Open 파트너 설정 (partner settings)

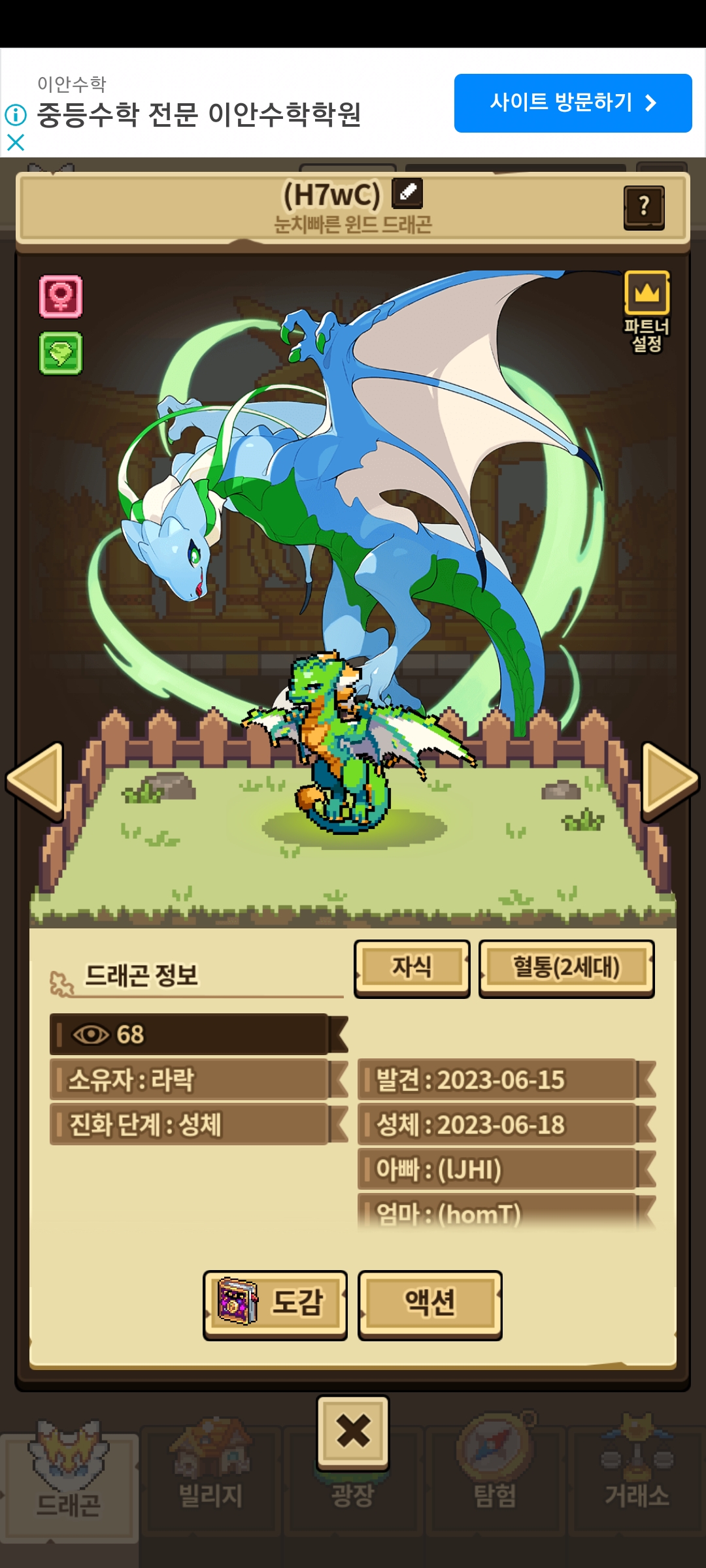point(647,310)
